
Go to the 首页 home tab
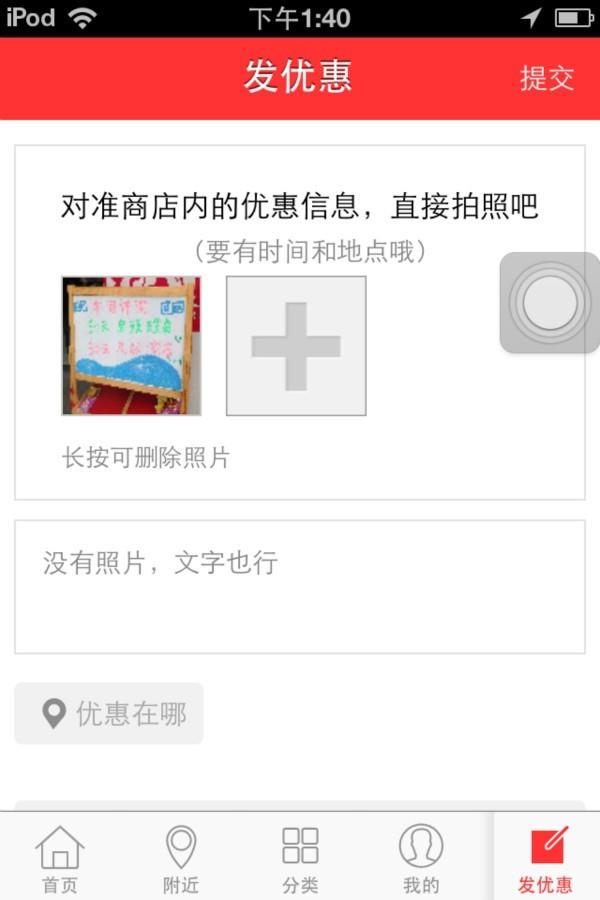60,858
